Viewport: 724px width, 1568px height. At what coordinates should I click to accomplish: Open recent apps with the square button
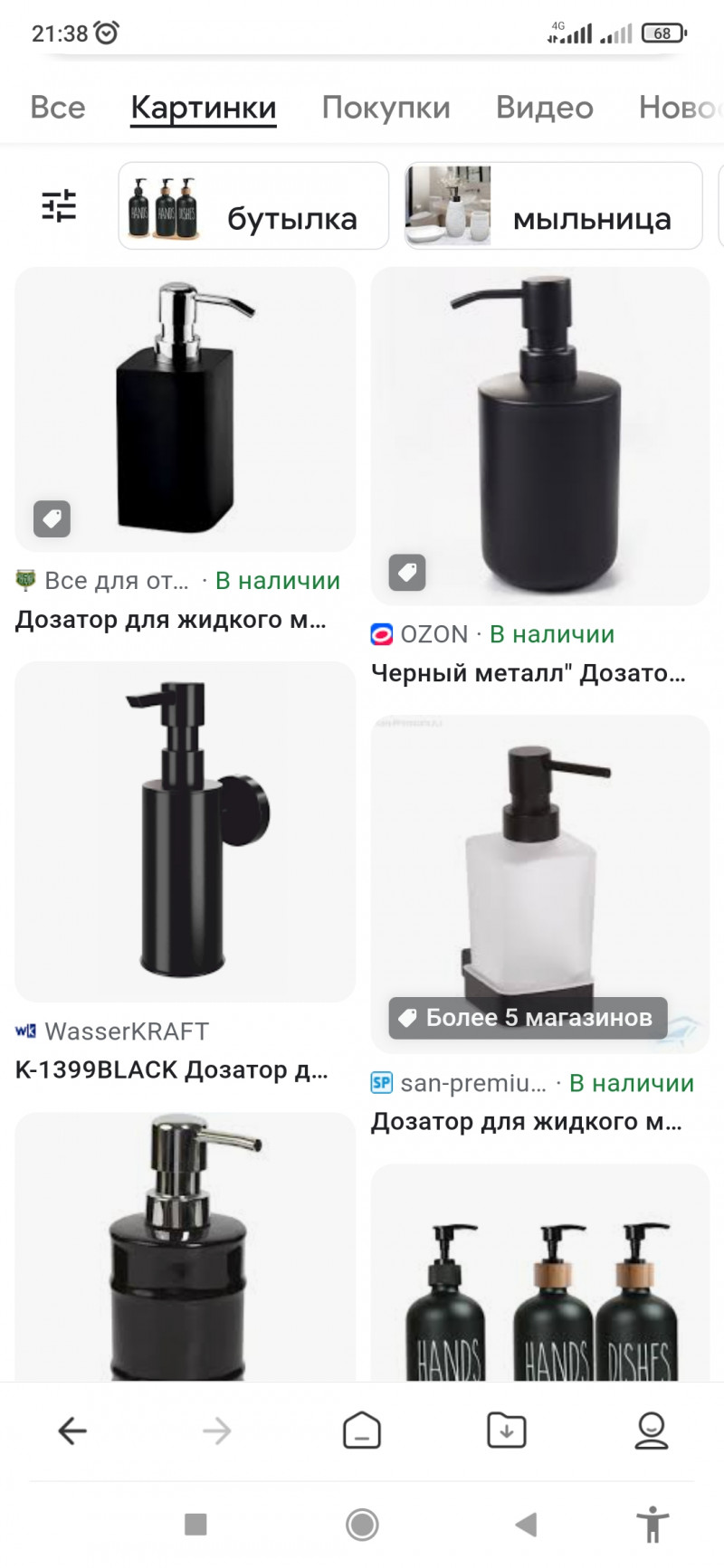click(x=195, y=1525)
